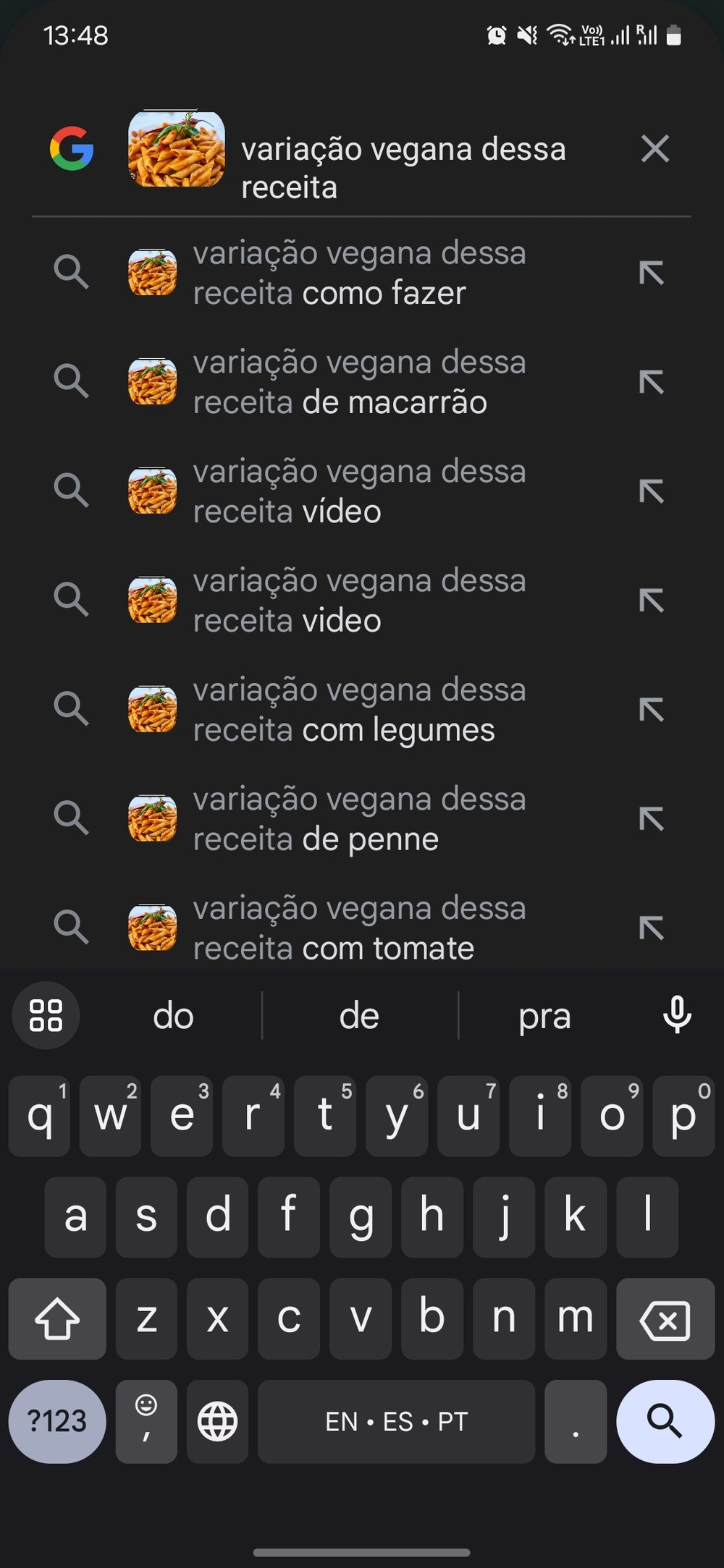Insert "com tomate" suggestion into search box
Screen dimensions: 724x1568
651,928
